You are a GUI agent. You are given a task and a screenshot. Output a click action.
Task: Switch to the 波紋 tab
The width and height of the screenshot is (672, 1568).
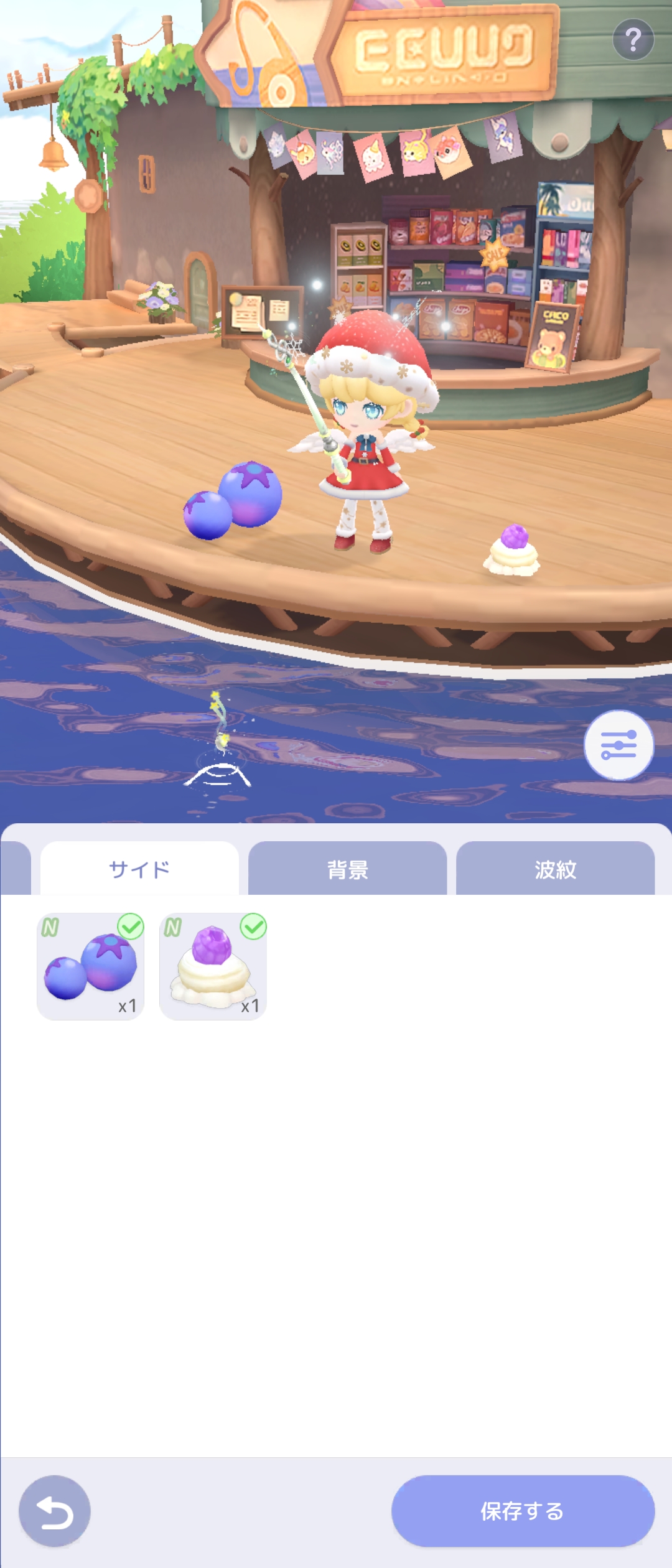[x=555, y=869]
